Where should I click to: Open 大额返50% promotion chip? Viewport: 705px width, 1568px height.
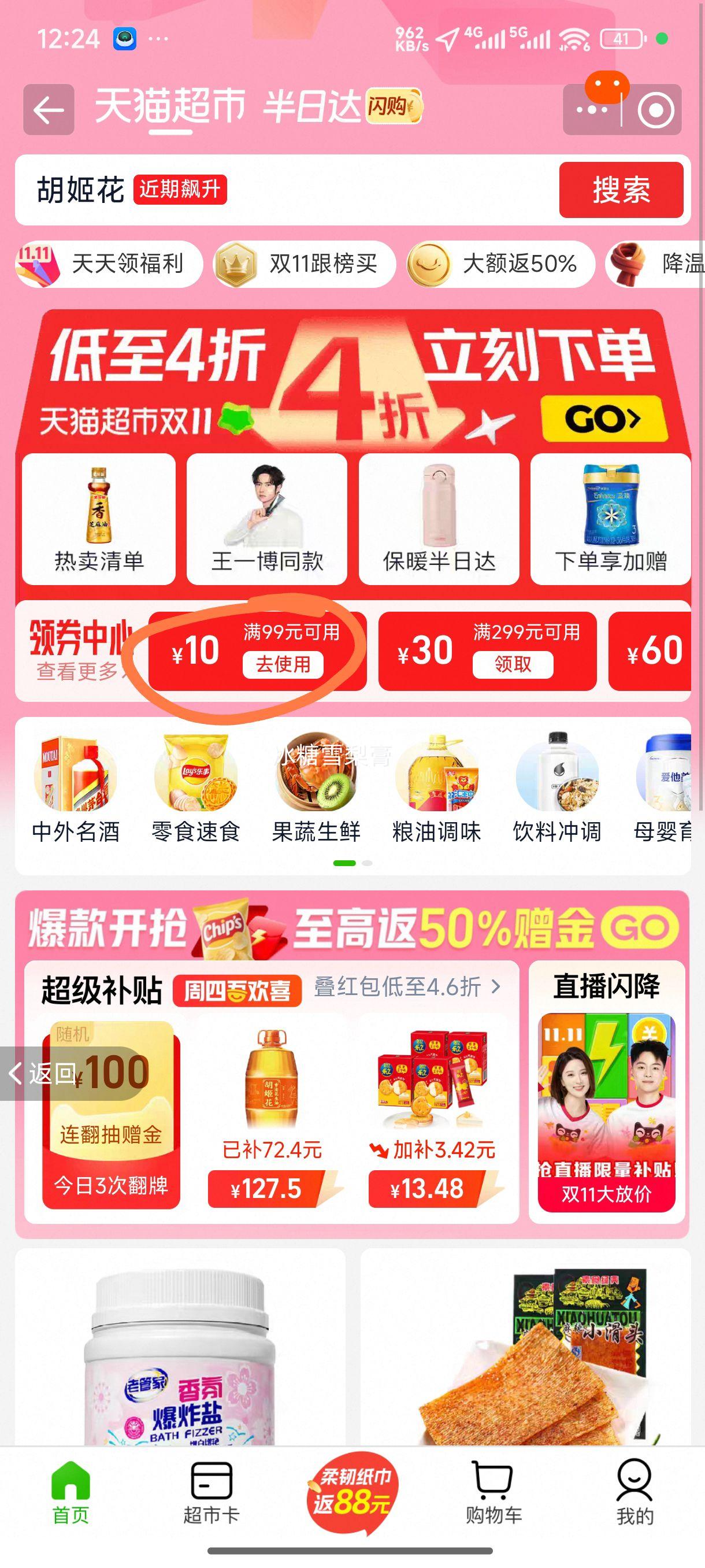pyautogui.click(x=501, y=264)
